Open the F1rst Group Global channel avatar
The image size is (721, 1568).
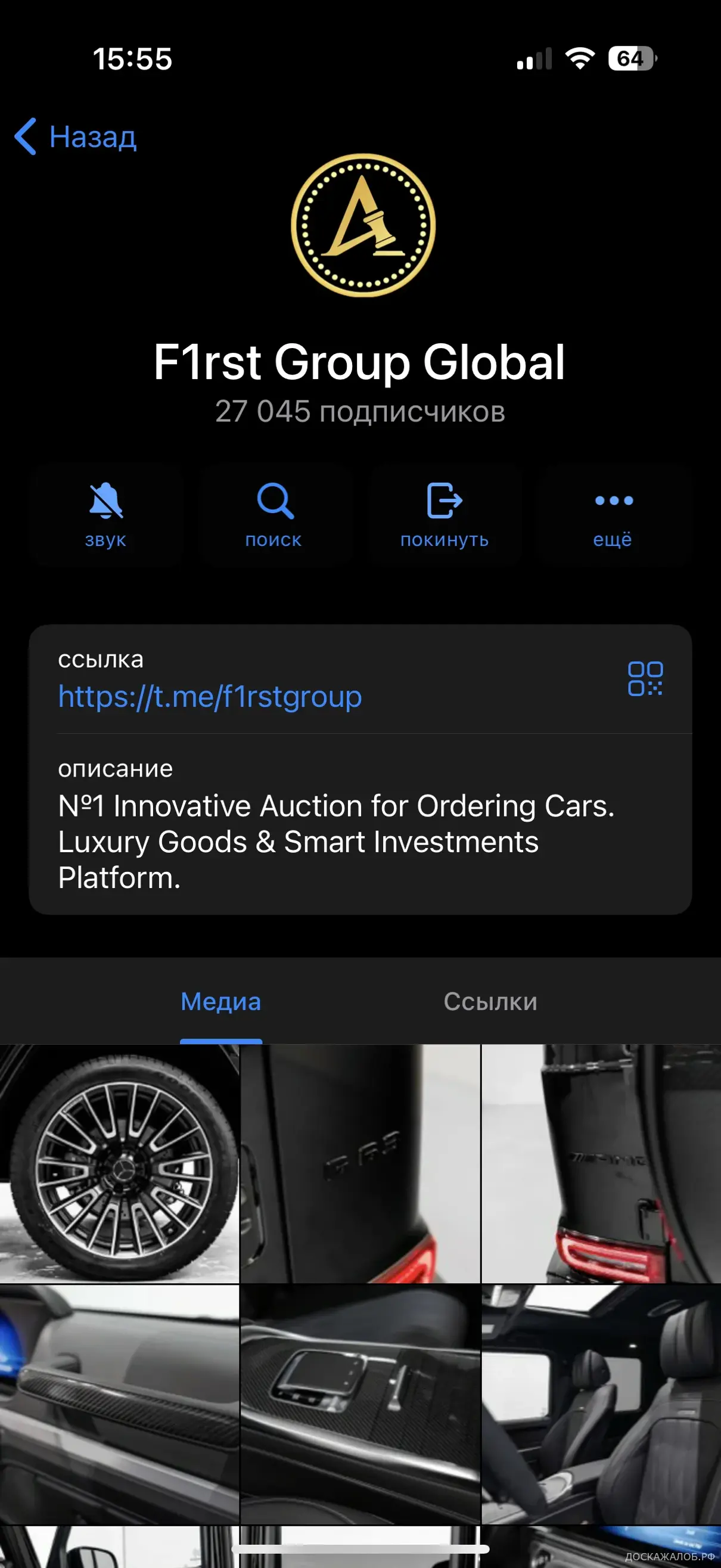363,225
